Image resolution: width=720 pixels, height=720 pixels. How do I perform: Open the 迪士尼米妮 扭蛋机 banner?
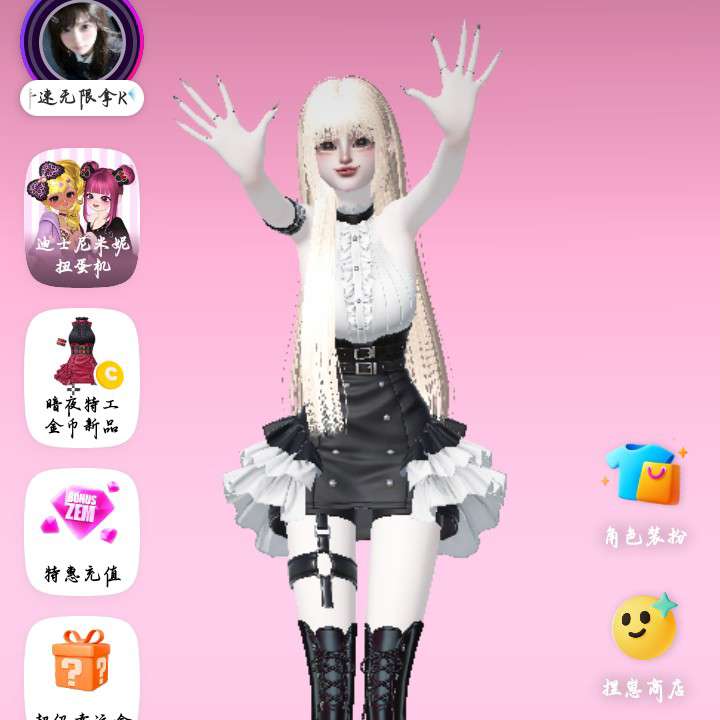click(82, 218)
